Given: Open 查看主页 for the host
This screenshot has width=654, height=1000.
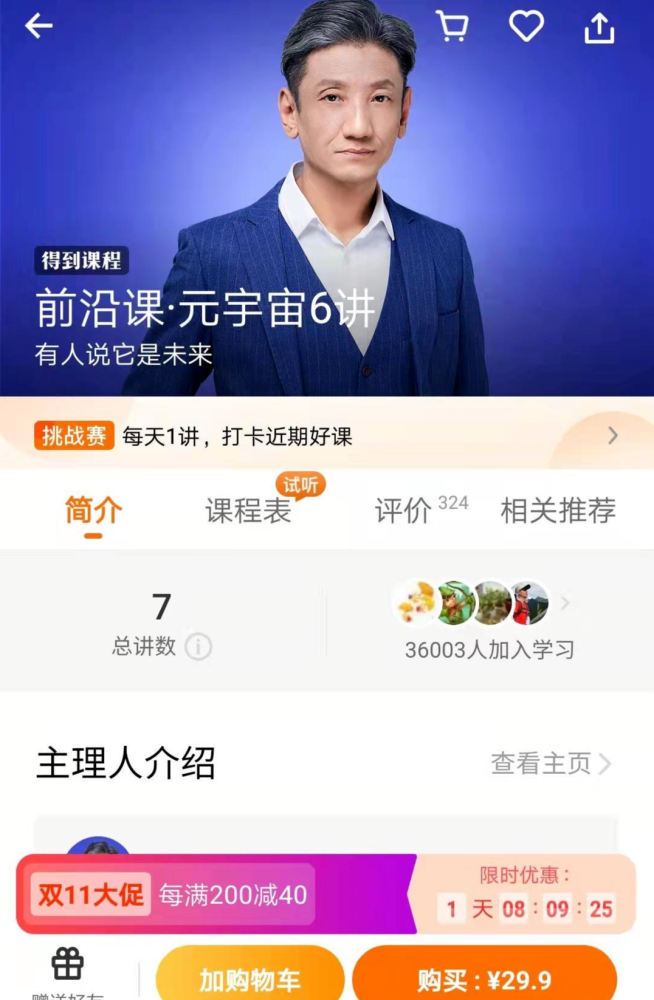Looking at the screenshot, I should click(x=550, y=764).
